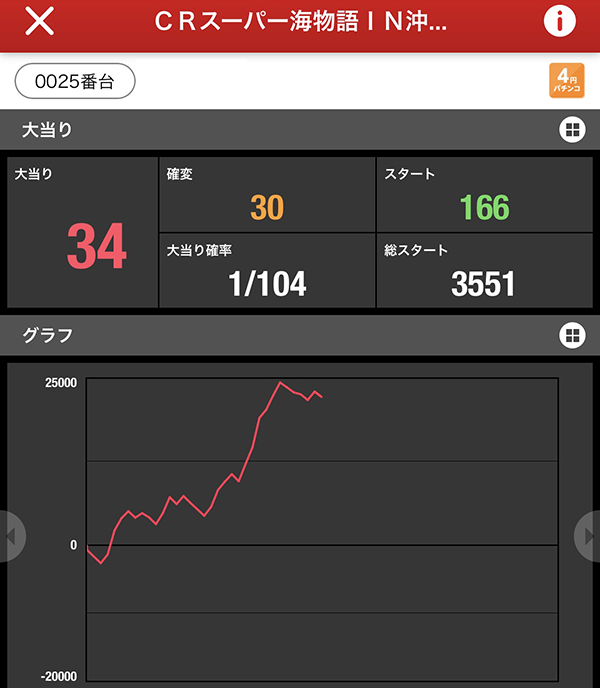Tap the 4円パチンコ badge

(x=566, y=81)
